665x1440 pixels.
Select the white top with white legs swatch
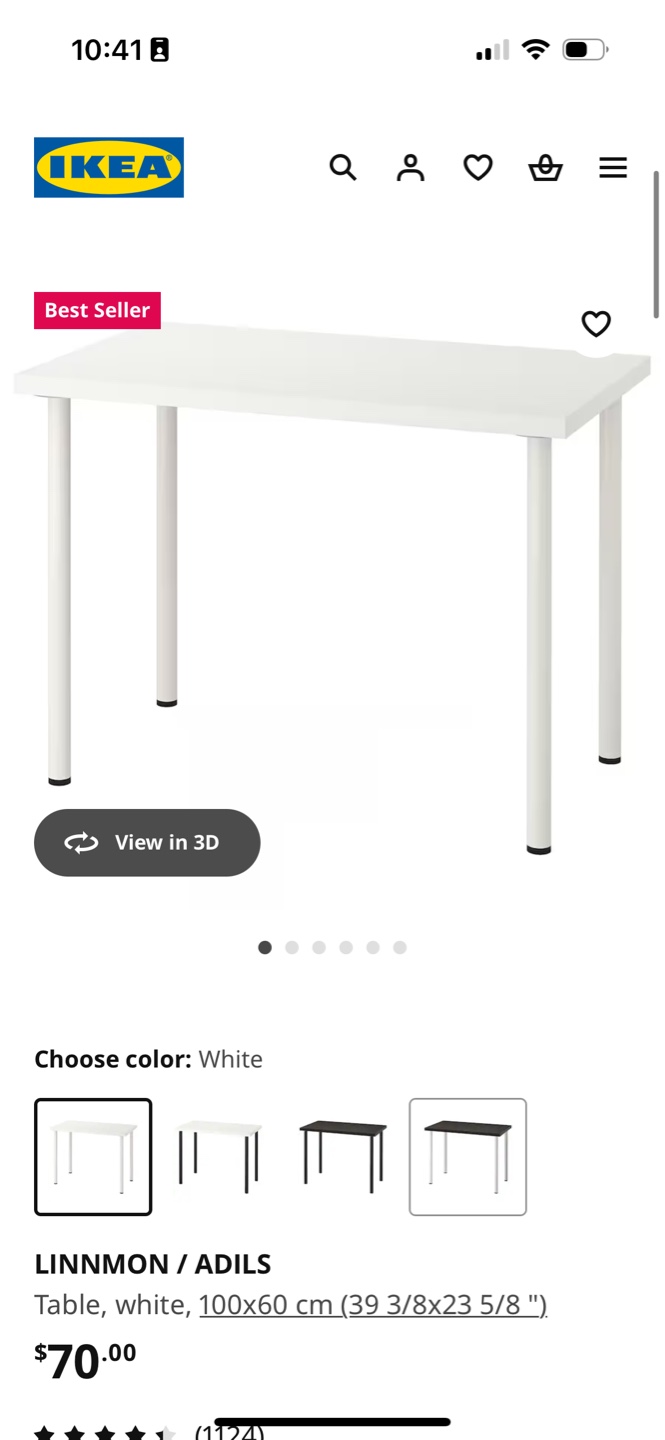(93, 1157)
